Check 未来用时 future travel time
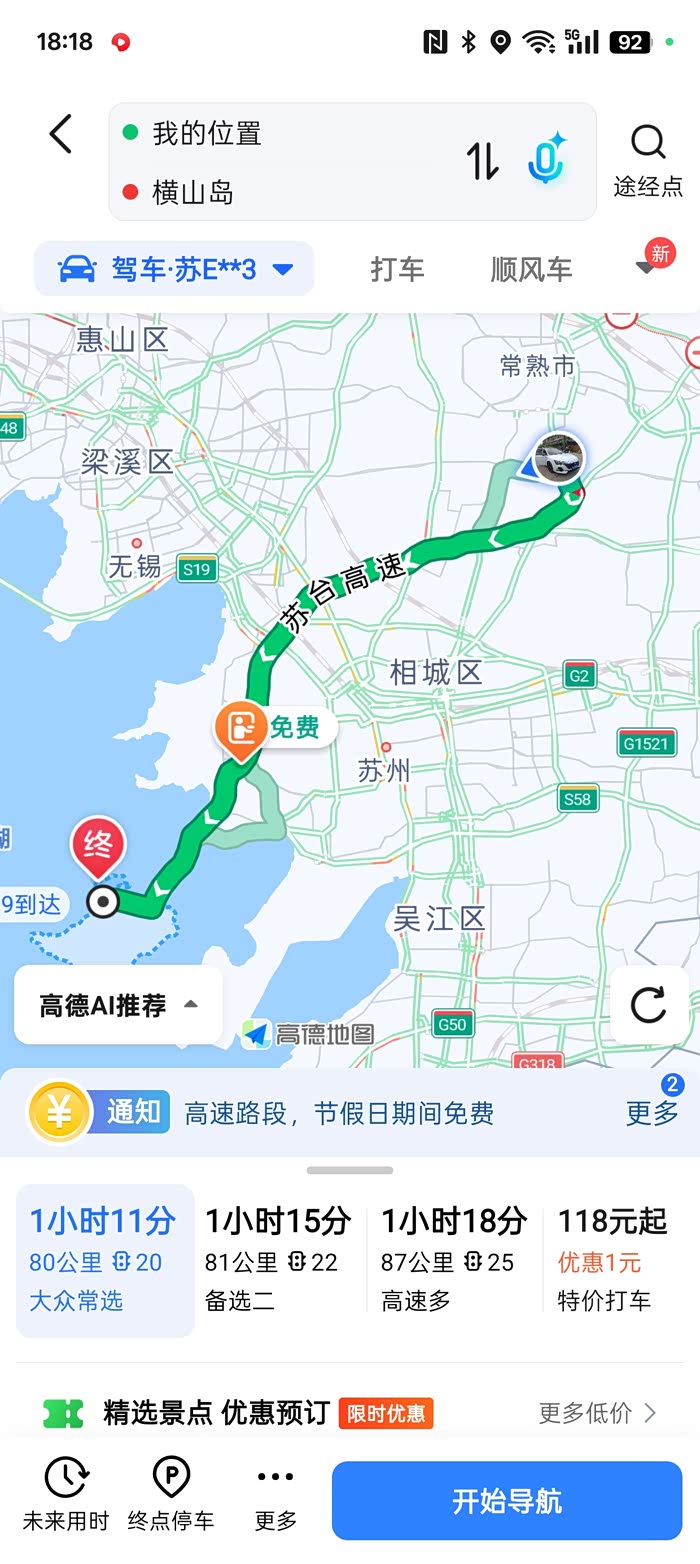 click(x=65, y=1494)
